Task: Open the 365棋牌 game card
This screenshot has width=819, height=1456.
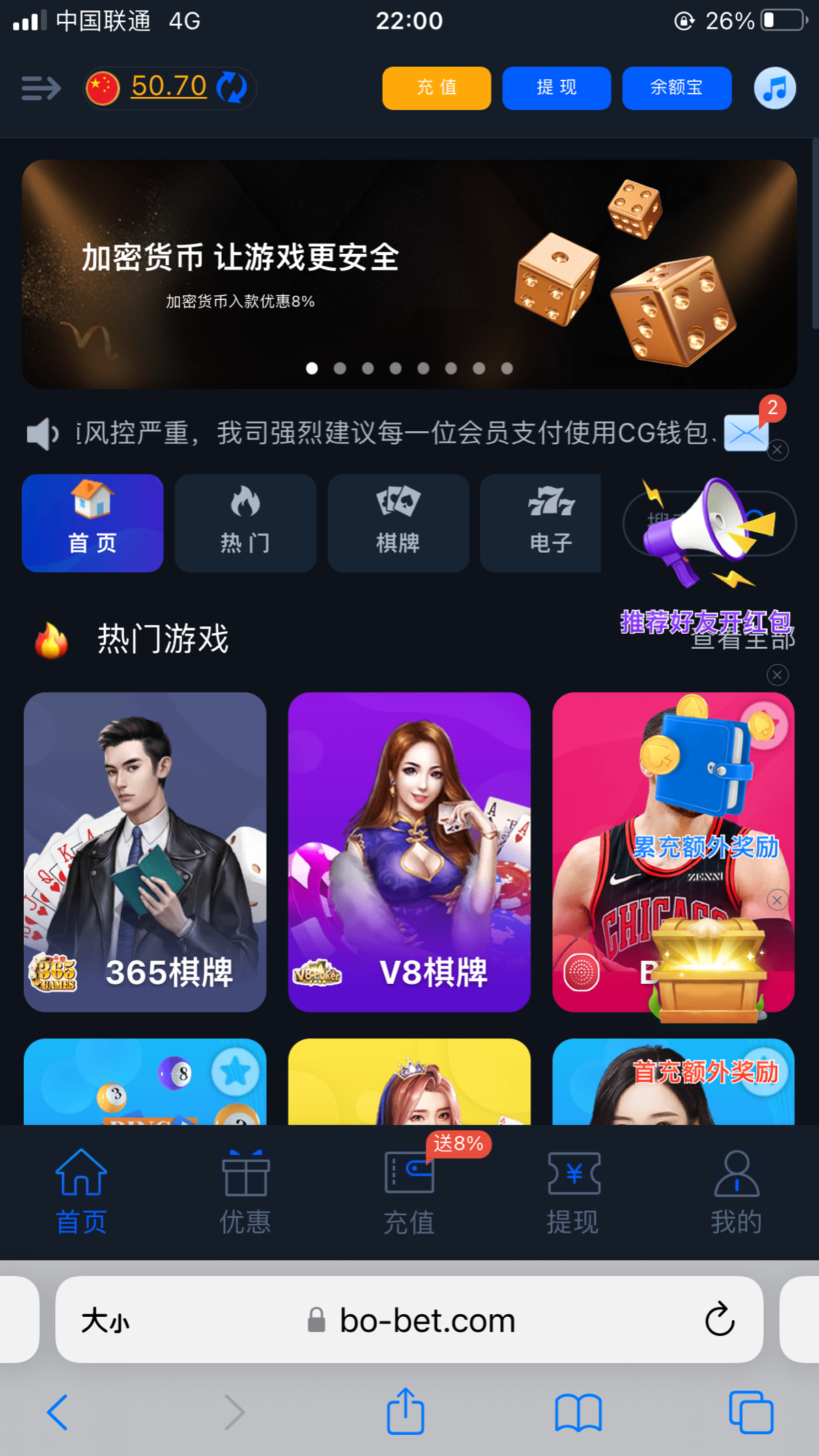Action: pos(145,851)
